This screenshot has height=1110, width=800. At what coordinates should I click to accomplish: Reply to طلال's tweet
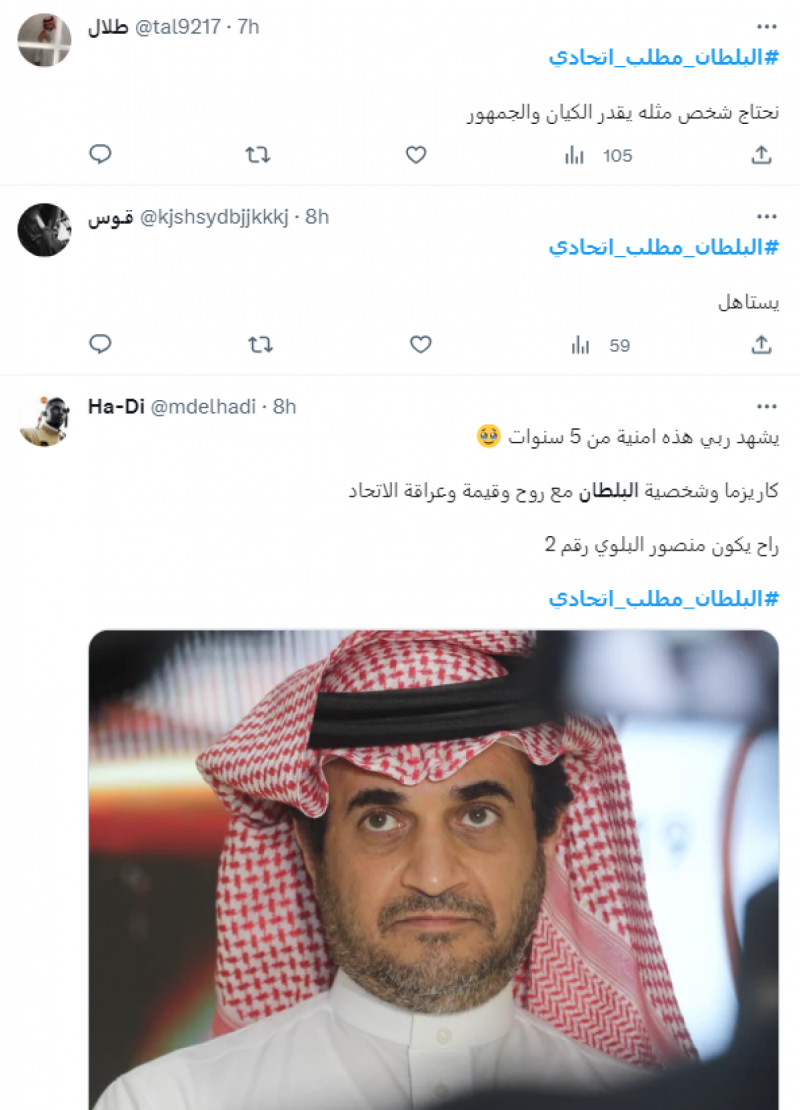coord(99,155)
